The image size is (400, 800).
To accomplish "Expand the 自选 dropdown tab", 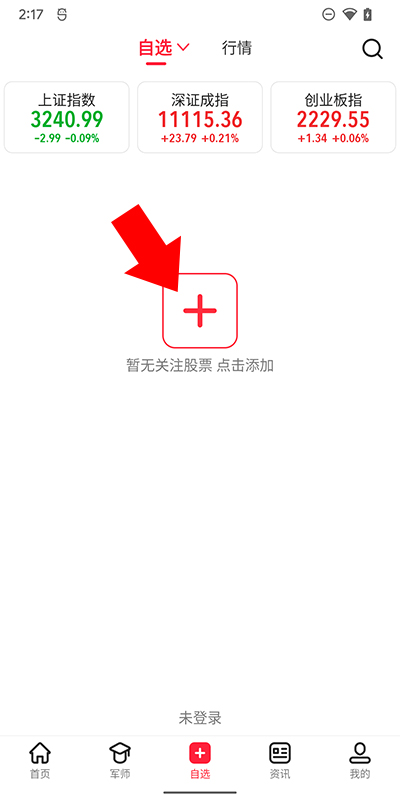I will (x=164, y=48).
